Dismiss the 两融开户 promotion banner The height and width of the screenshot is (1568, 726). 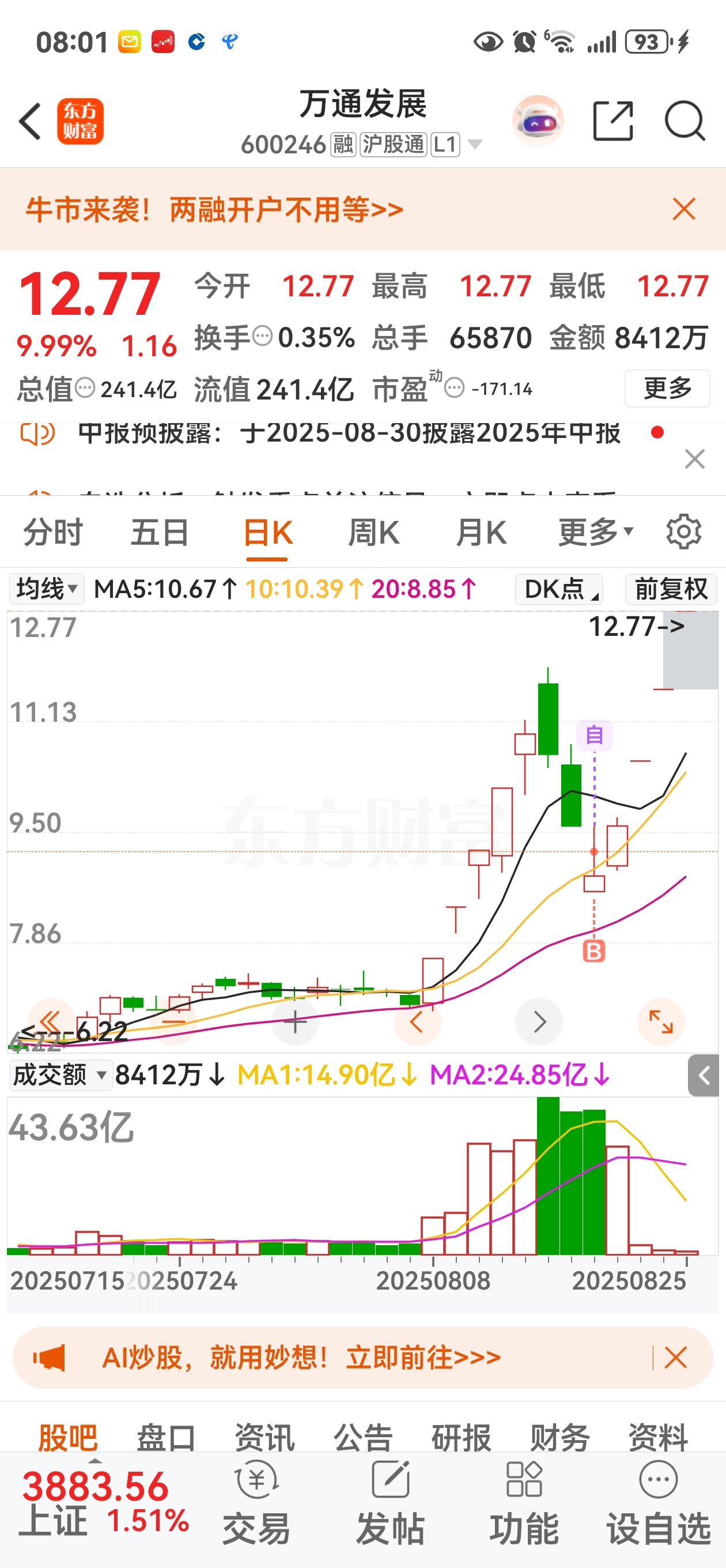coord(684,209)
